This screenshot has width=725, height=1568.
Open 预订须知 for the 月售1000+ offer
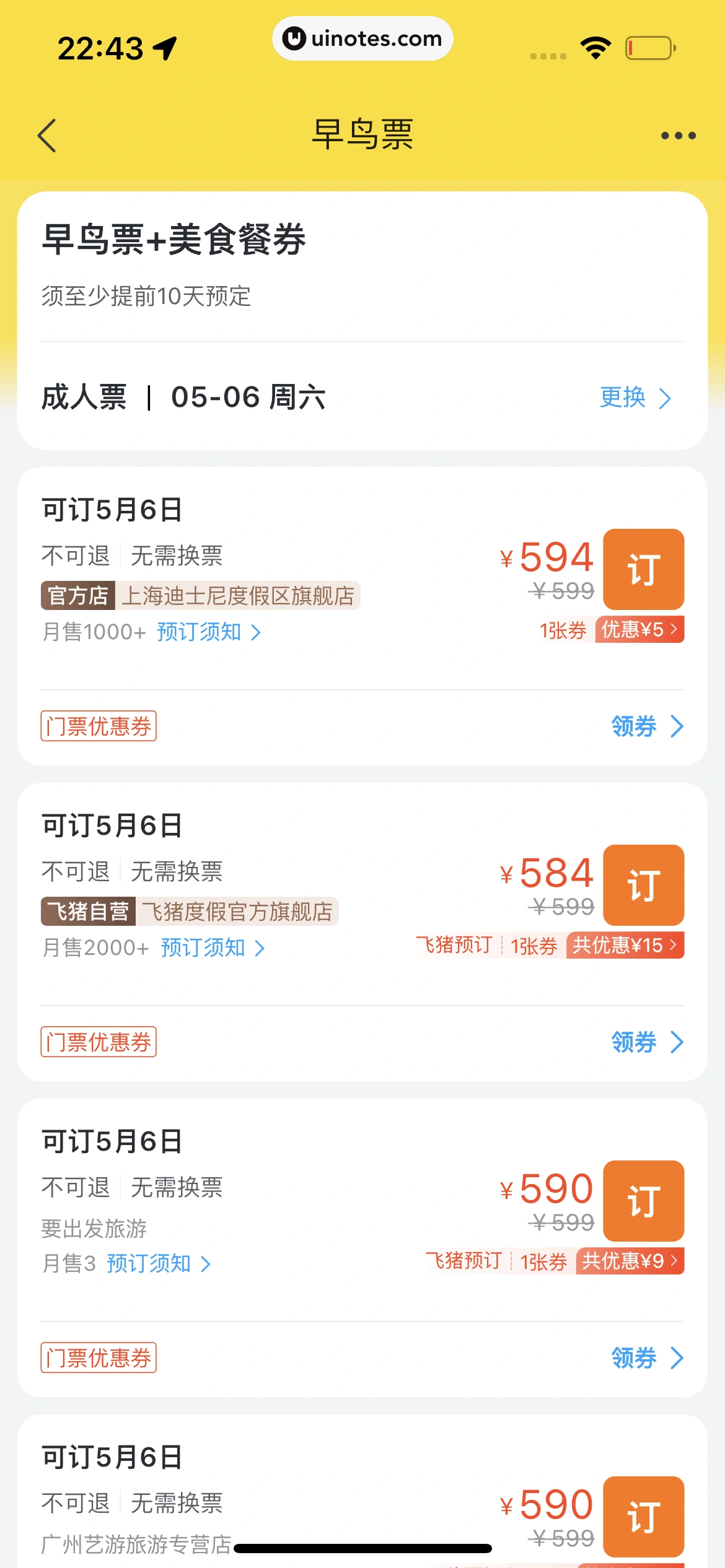click(x=208, y=632)
